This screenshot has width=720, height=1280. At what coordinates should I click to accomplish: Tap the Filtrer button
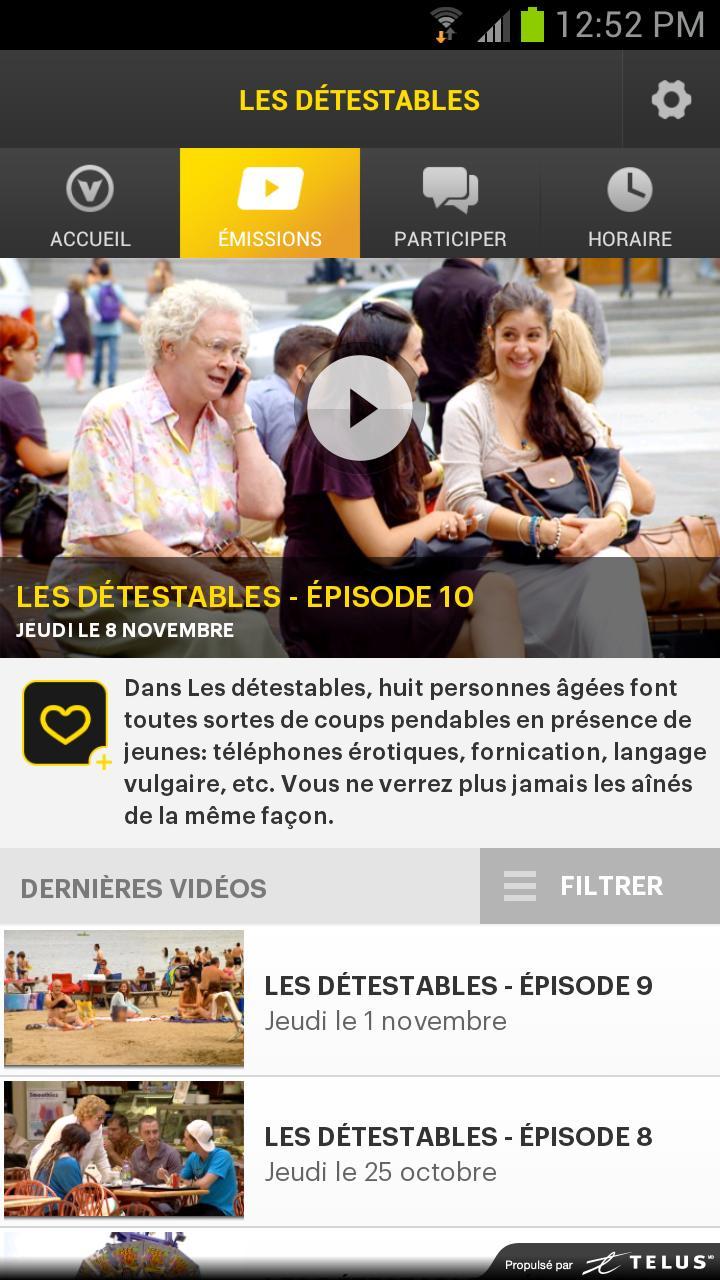tap(599, 886)
